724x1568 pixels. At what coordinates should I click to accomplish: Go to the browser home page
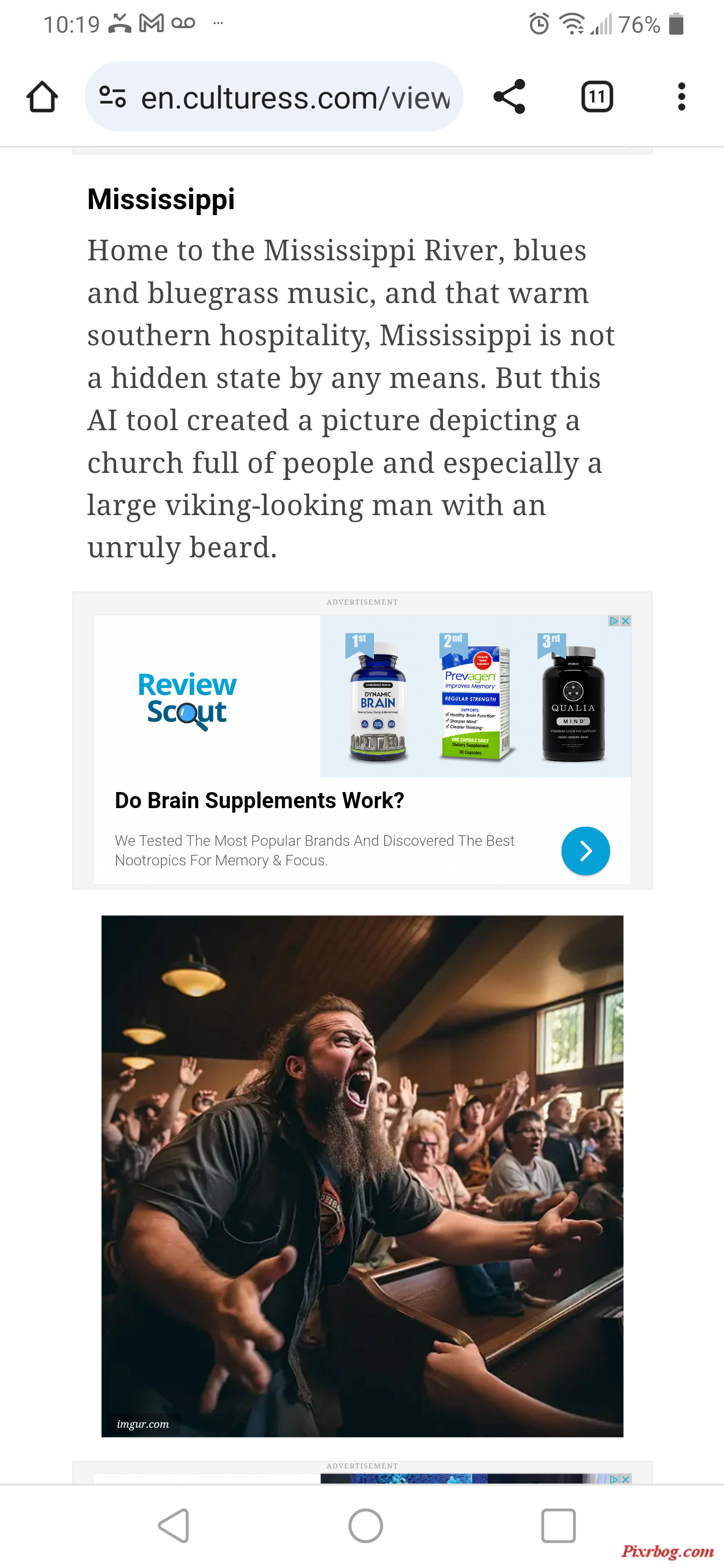click(42, 97)
